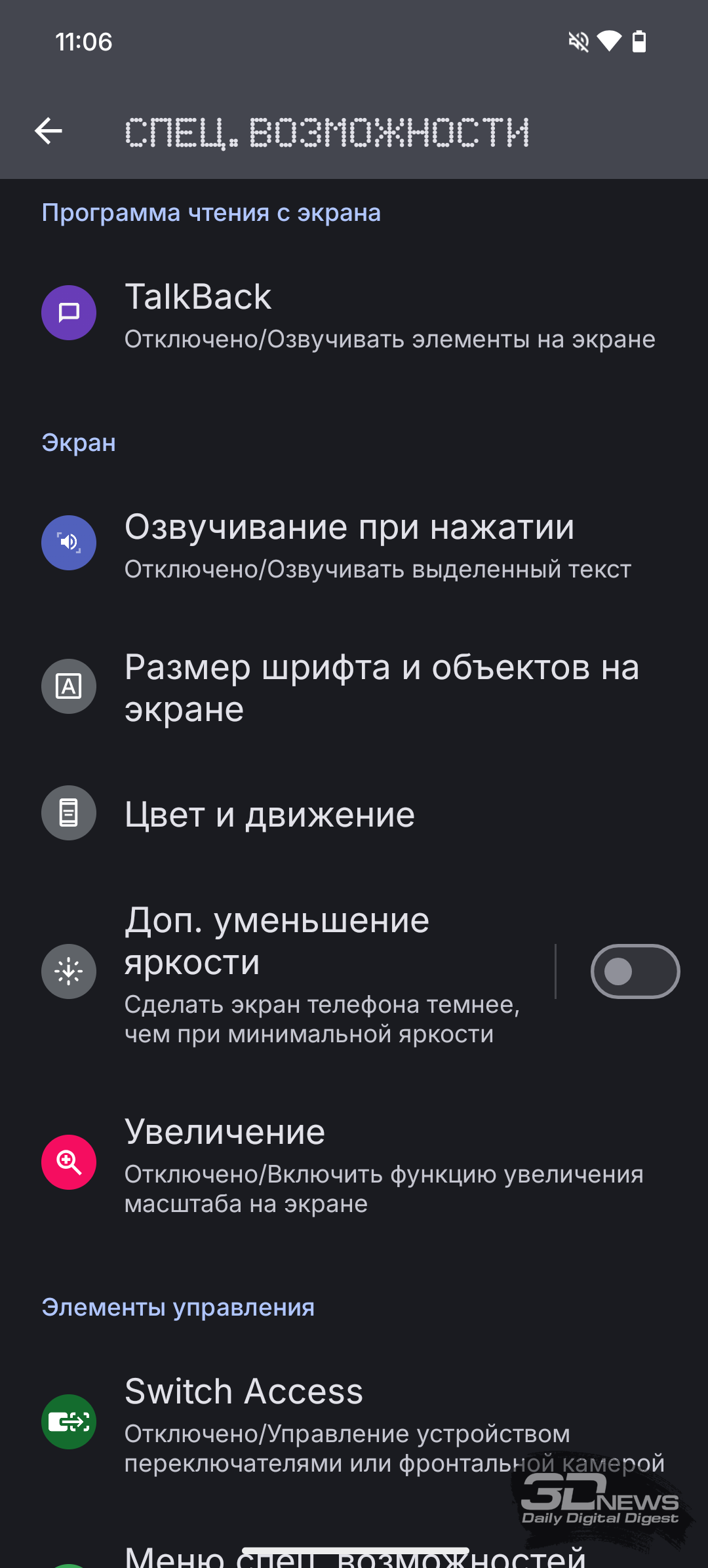The image size is (708, 1568).
Task: Open Размер шрифта и объектов на экране
Action: tap(354, 687)
